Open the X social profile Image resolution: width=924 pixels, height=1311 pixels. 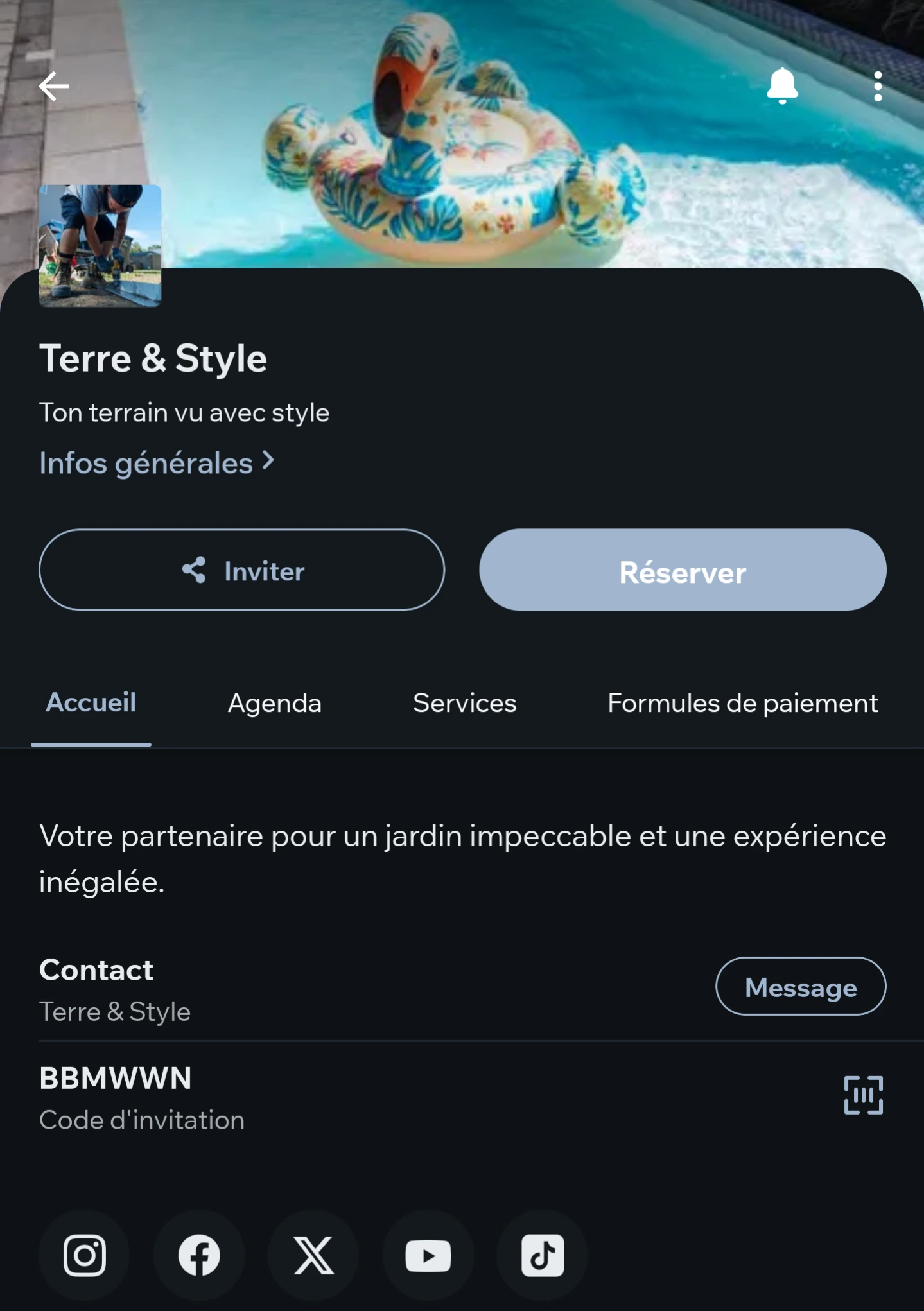coord(313,1256)
